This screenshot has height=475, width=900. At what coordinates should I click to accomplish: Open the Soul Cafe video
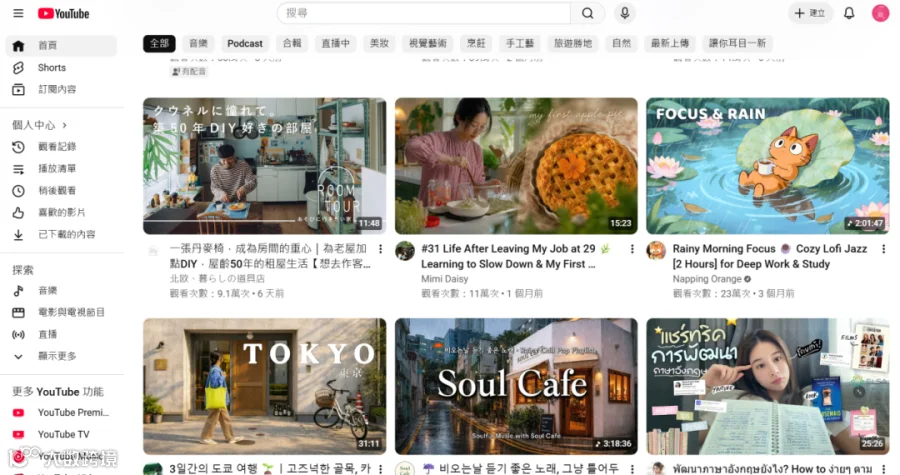[x=516, y=387]
